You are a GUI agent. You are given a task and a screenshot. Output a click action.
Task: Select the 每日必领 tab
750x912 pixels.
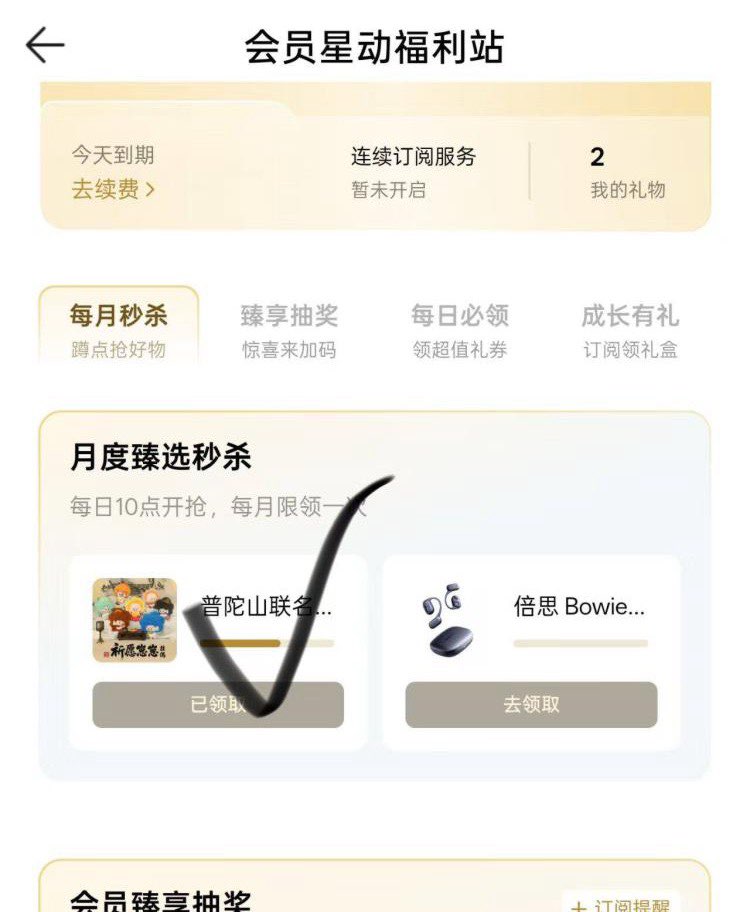[460, 329]
